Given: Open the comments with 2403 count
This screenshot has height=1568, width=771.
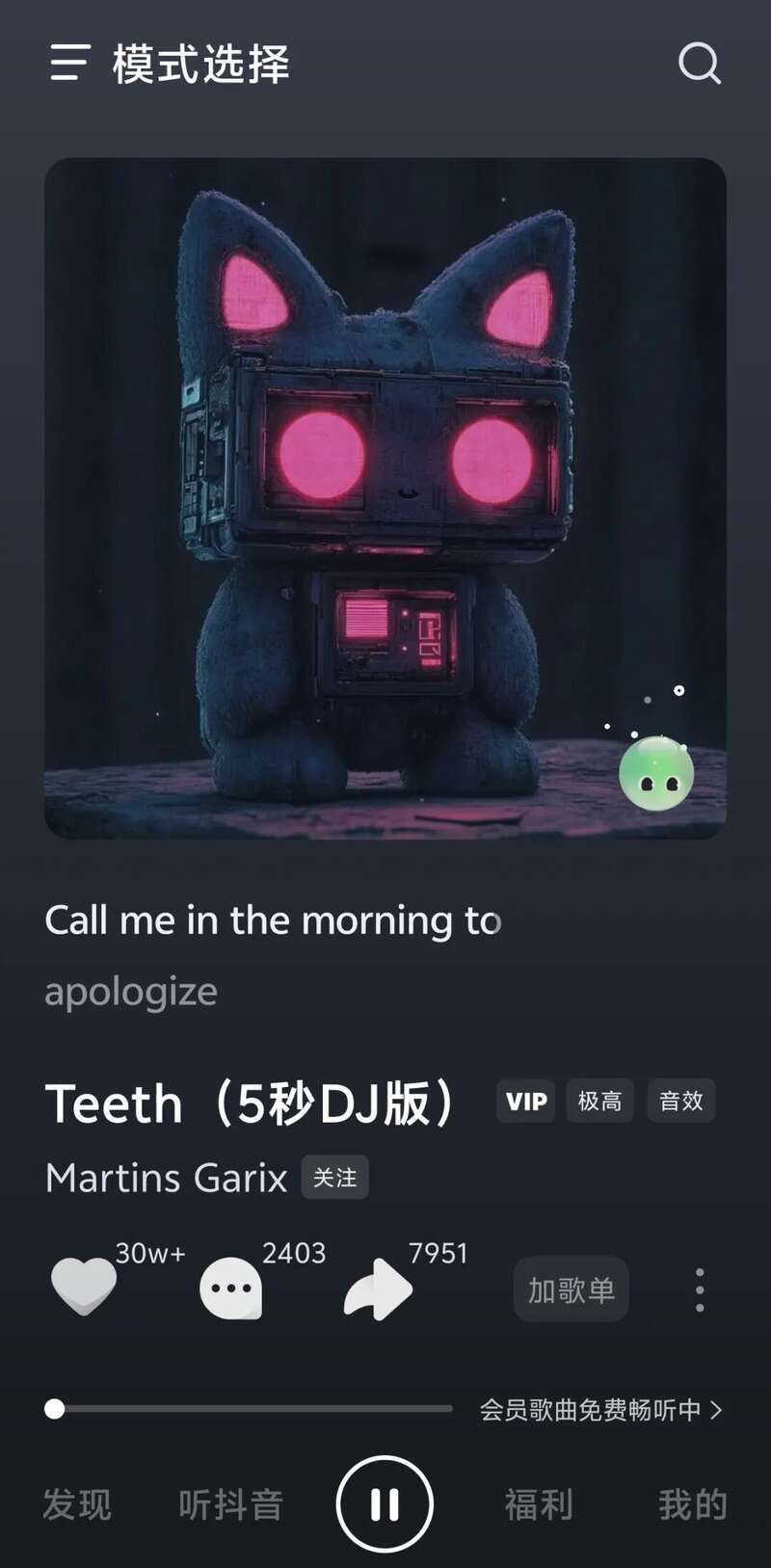Looking at the screenshot, I should pyautogui.click(x=230, y=1289).
